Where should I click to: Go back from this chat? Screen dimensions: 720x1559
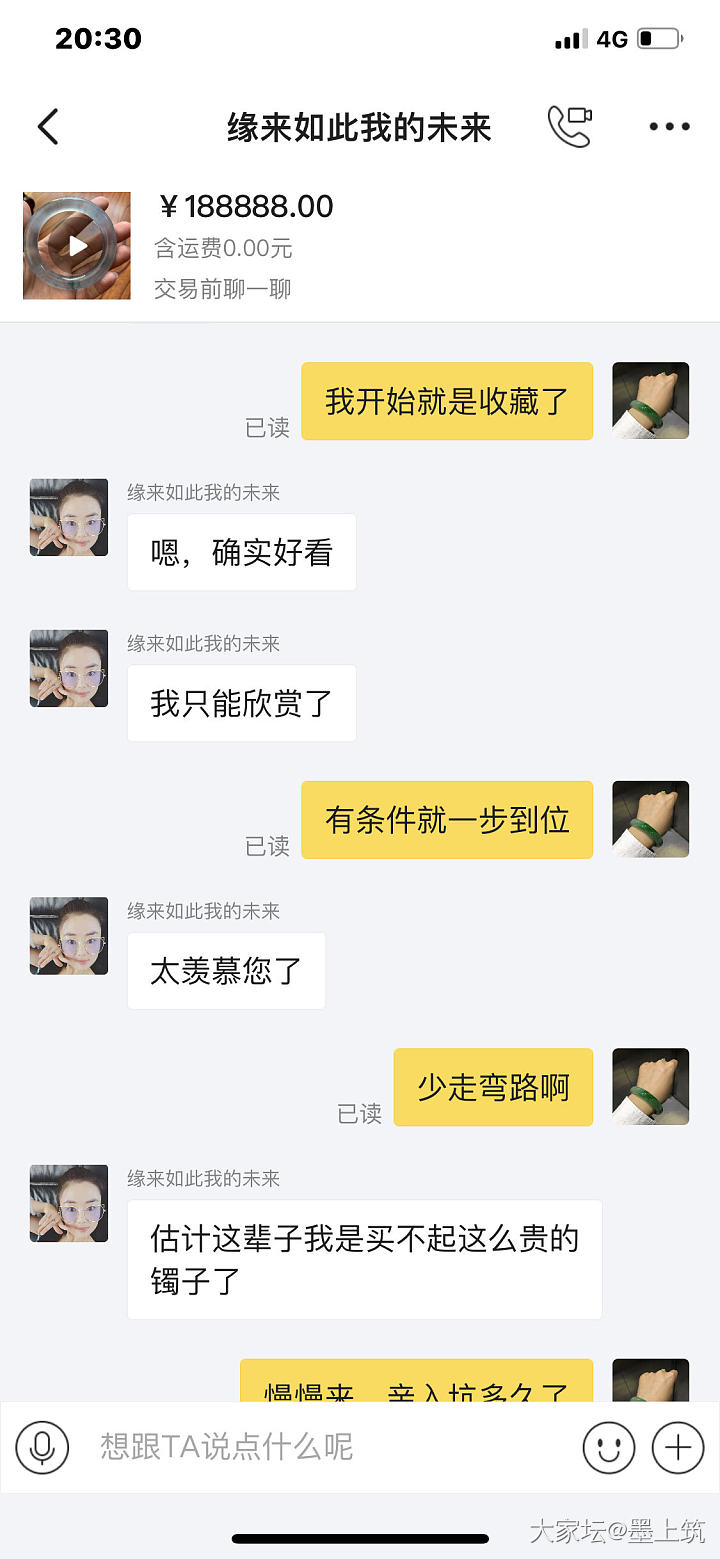[48, 127]
